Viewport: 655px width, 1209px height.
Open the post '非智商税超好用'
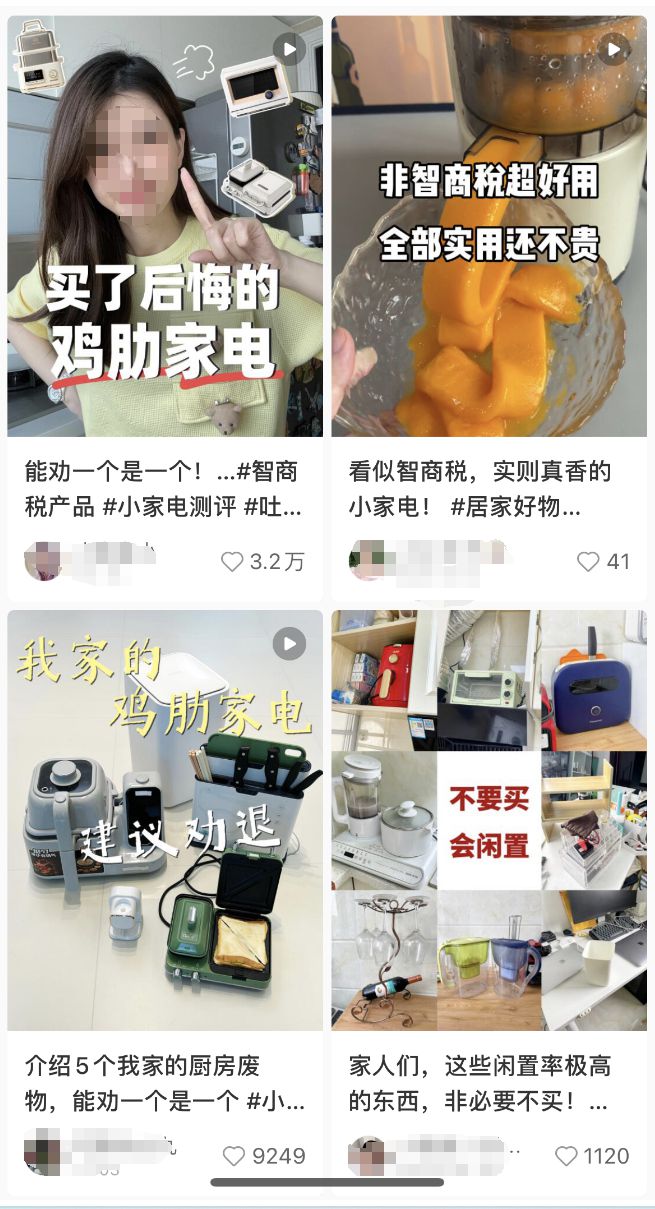[x=489, y=226]
